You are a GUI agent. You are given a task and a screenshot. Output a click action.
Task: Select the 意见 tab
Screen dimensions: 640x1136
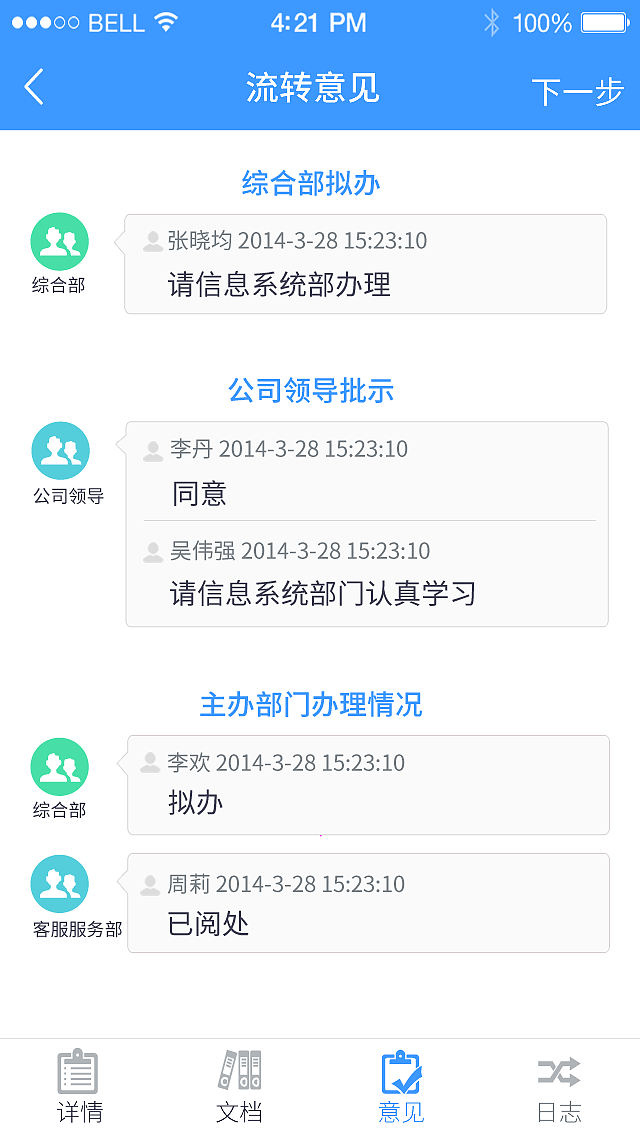(x=401, y=1086)
